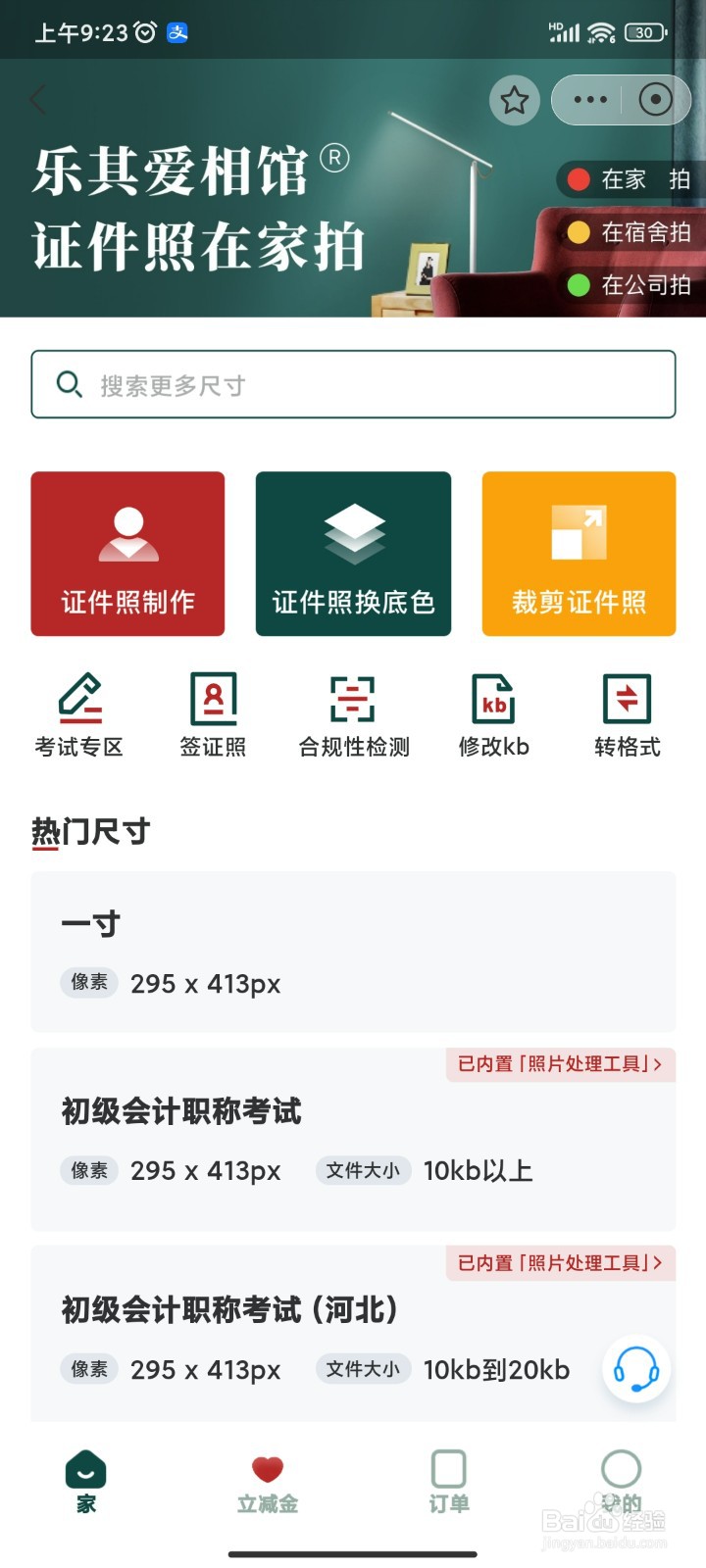Select the 证件照制作 red photo-making icon
The width and height of the screenshot is (706, 1568).
[127, 554]
